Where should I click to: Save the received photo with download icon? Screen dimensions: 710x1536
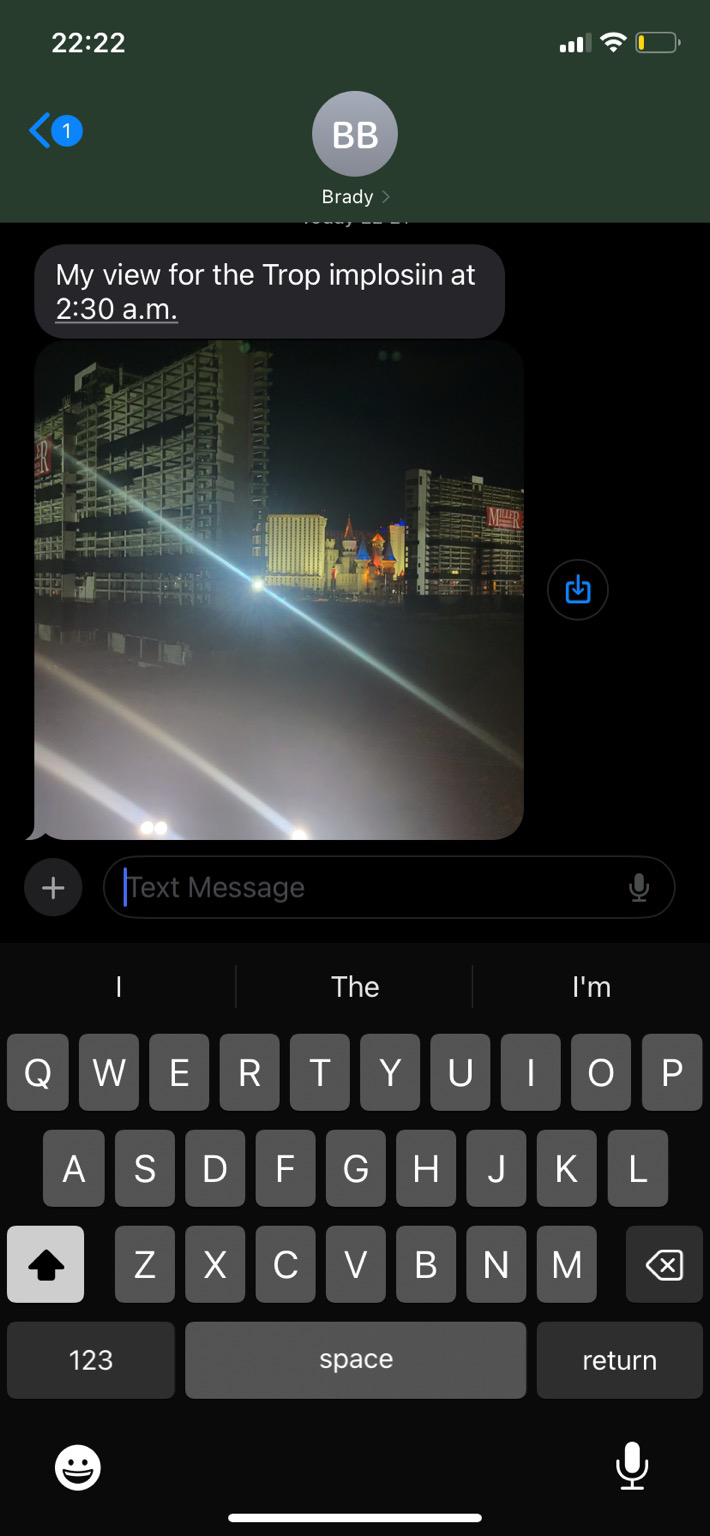pyautogui.click(x=578, y=590)
